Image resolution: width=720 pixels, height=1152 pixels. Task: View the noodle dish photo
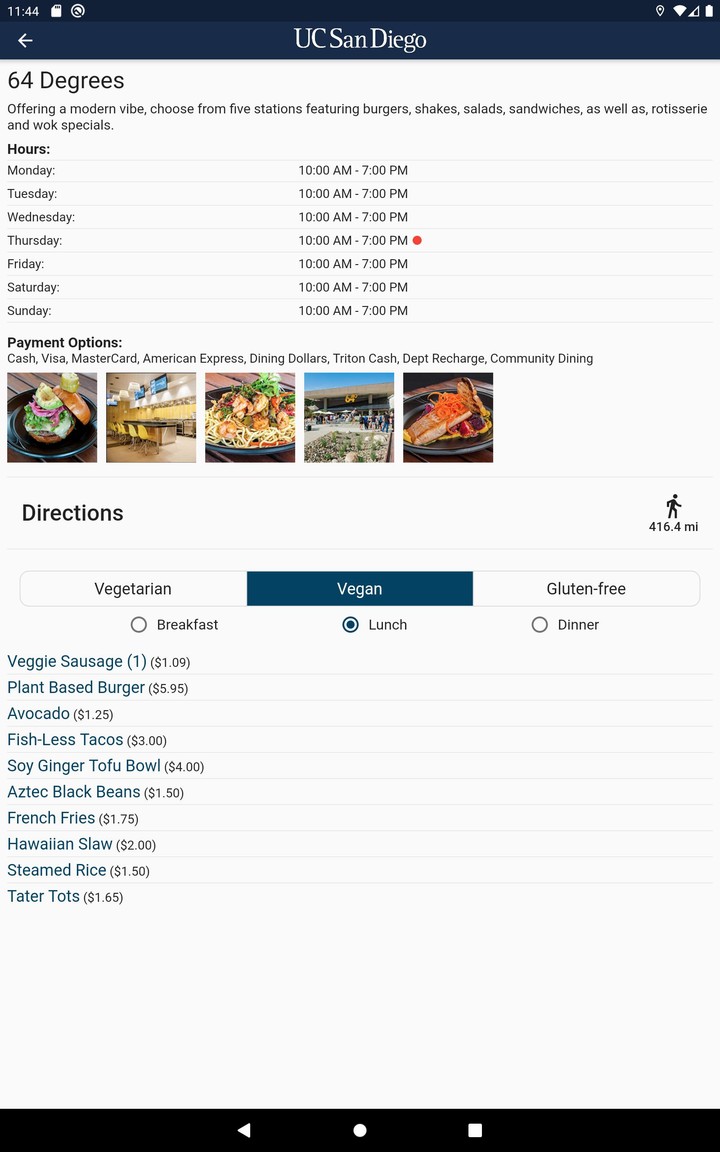[250, 418]
